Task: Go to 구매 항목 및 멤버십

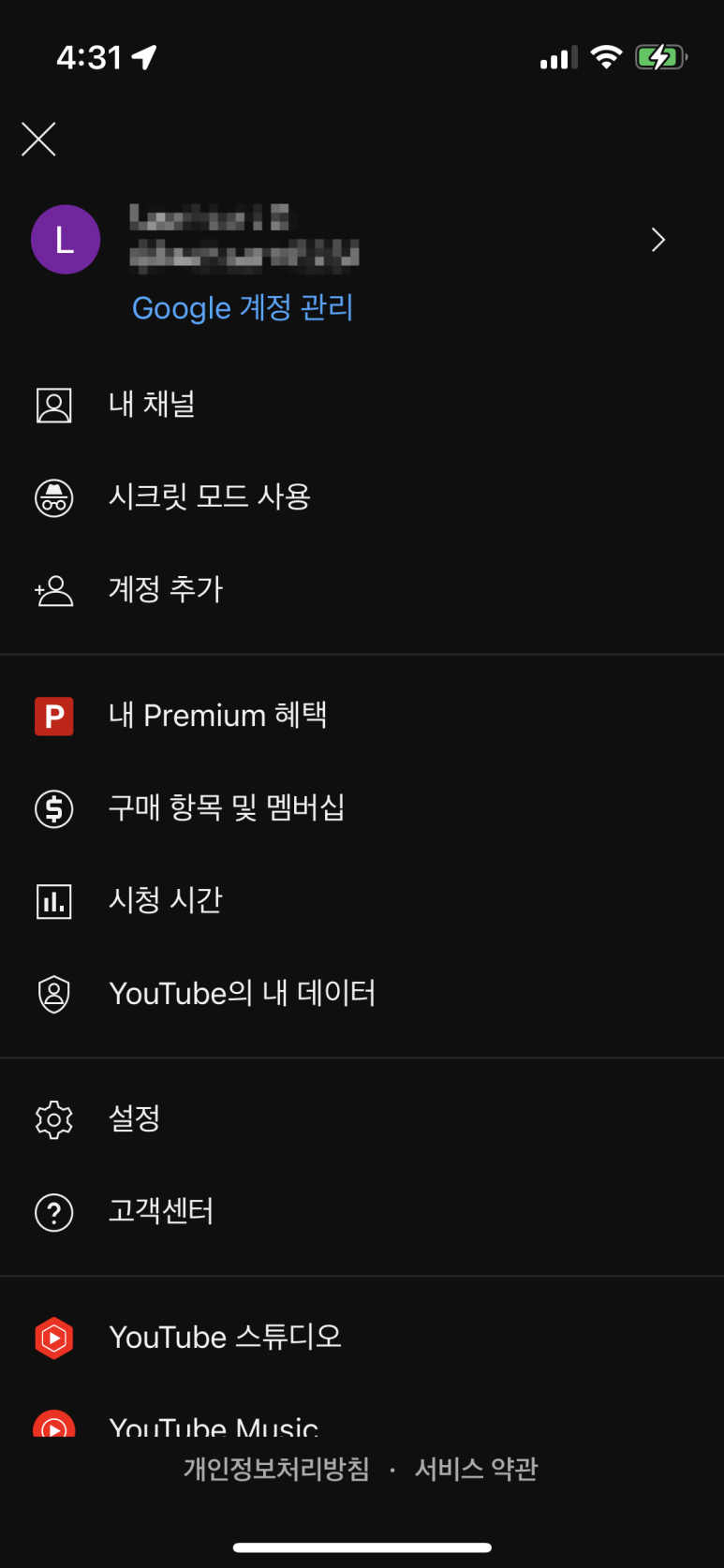Action: [x=362, y=808]
